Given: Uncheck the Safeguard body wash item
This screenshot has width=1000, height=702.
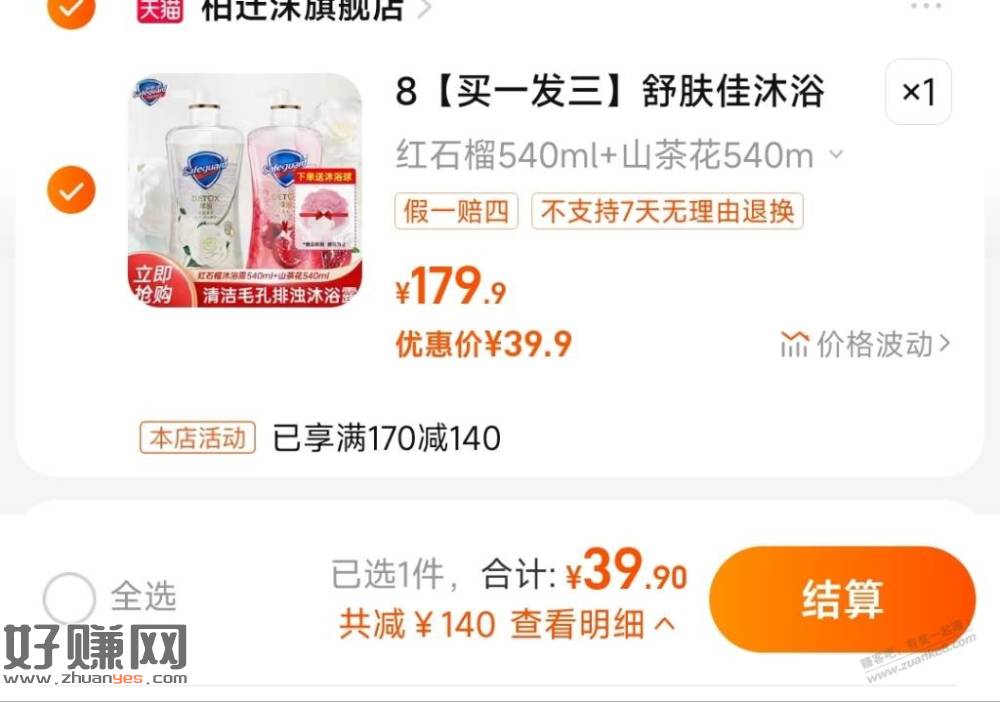Looking at the screenshot, I should click(x=72, y=190).
